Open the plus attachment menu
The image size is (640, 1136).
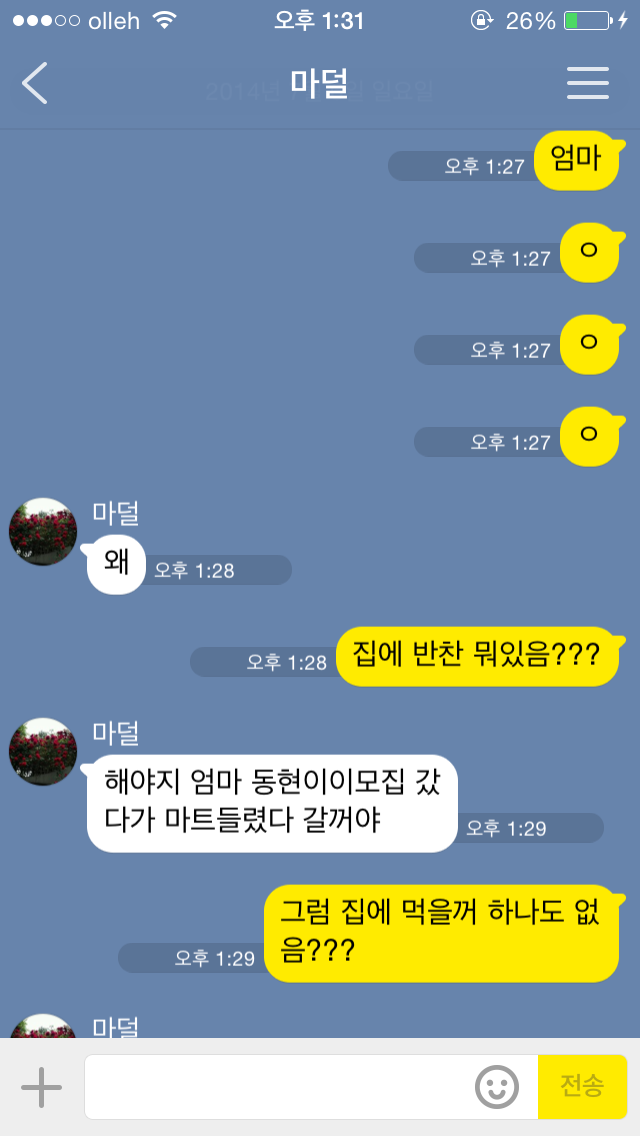41,1087
